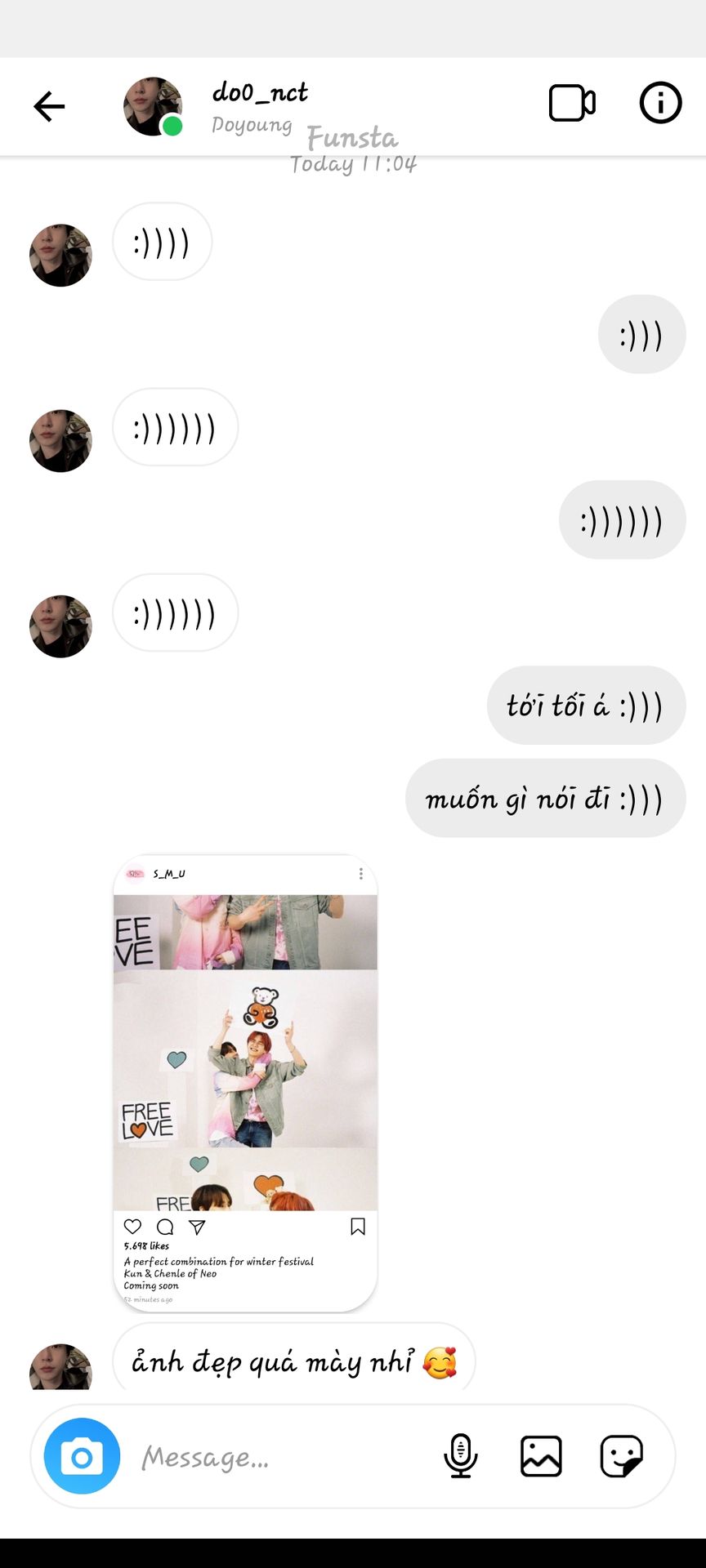Start a video call with Doyoung

pyautogui.click(x=571, y=104)
